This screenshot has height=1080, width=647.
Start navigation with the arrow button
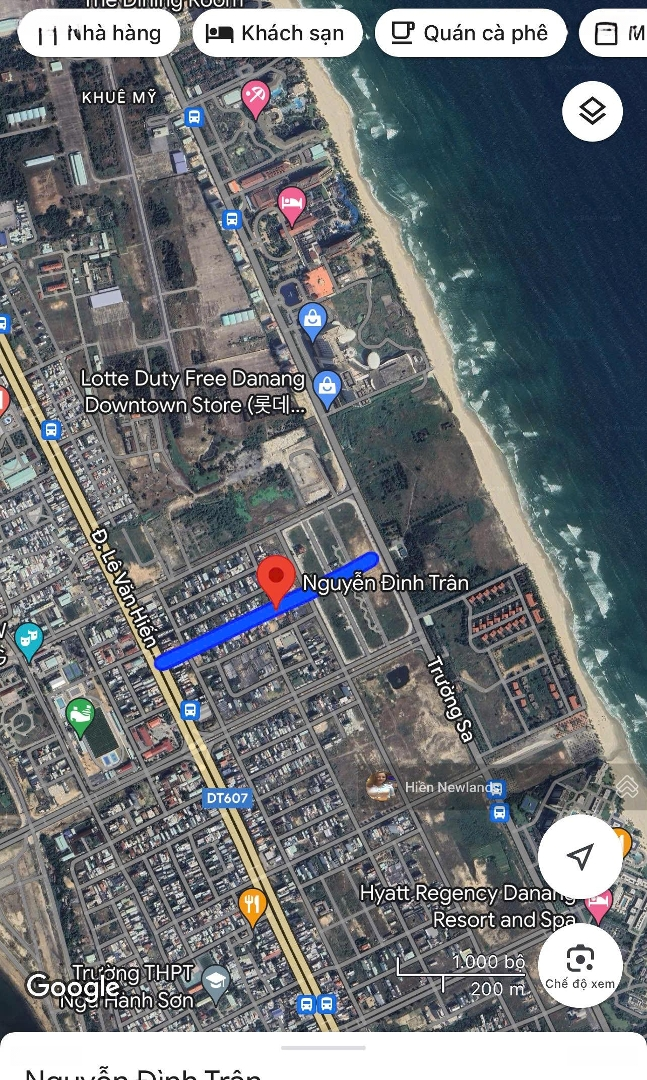pyautogui.click(x=580, y=856)
